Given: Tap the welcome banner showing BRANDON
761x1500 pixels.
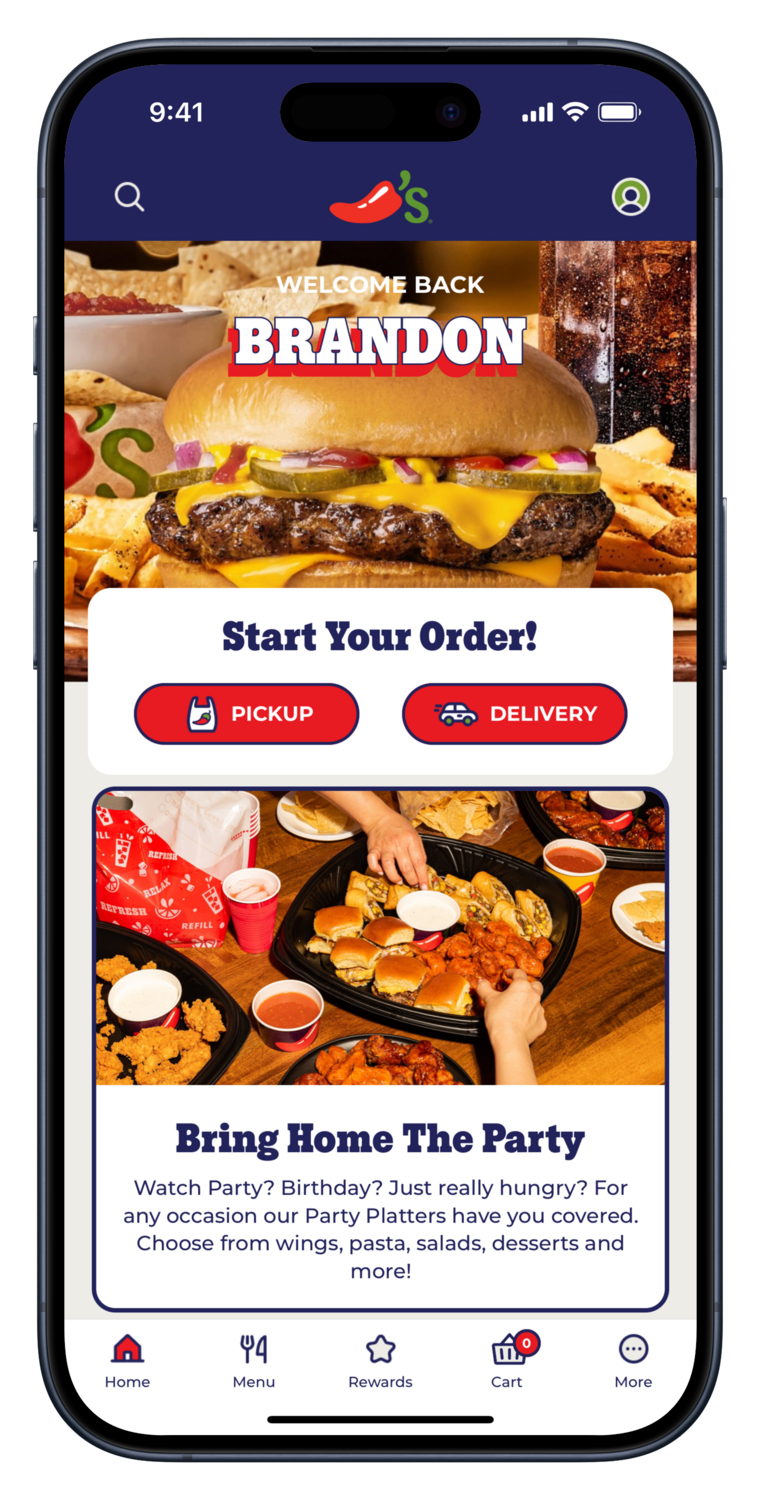Looking at the screenshot, I should point(380,335).
